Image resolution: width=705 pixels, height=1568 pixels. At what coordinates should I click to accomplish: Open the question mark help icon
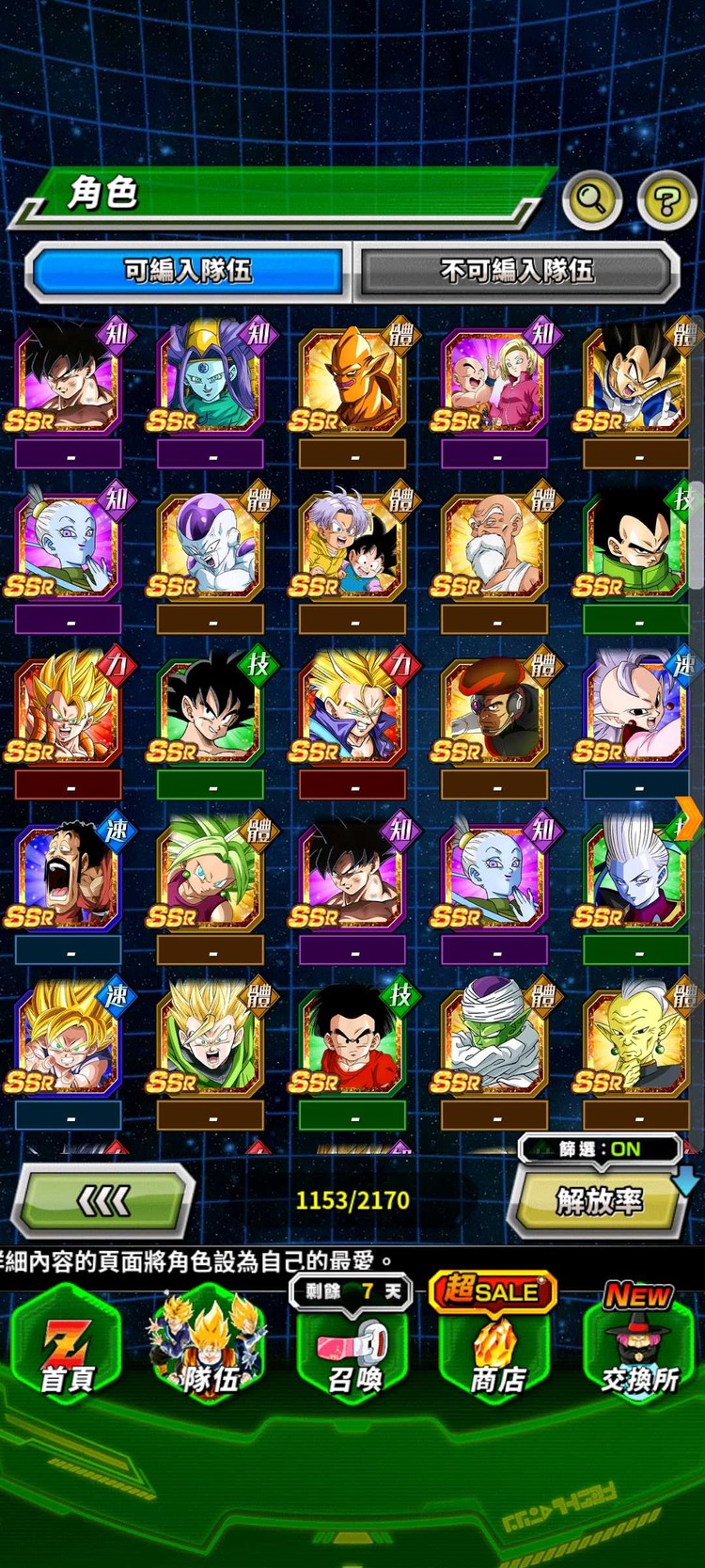tap(666, 199)
